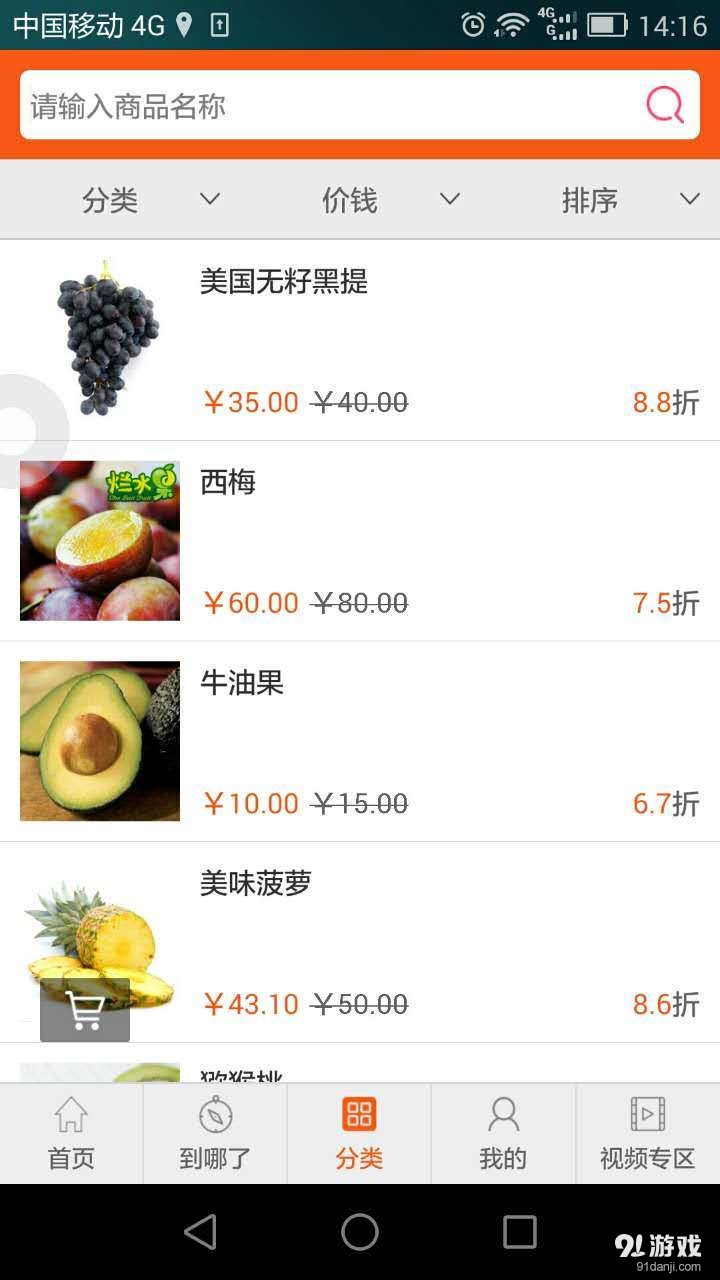The image size is (720, 1280).
Task: Switch to the 我的 tab
Action: (x=503, y=1135)
